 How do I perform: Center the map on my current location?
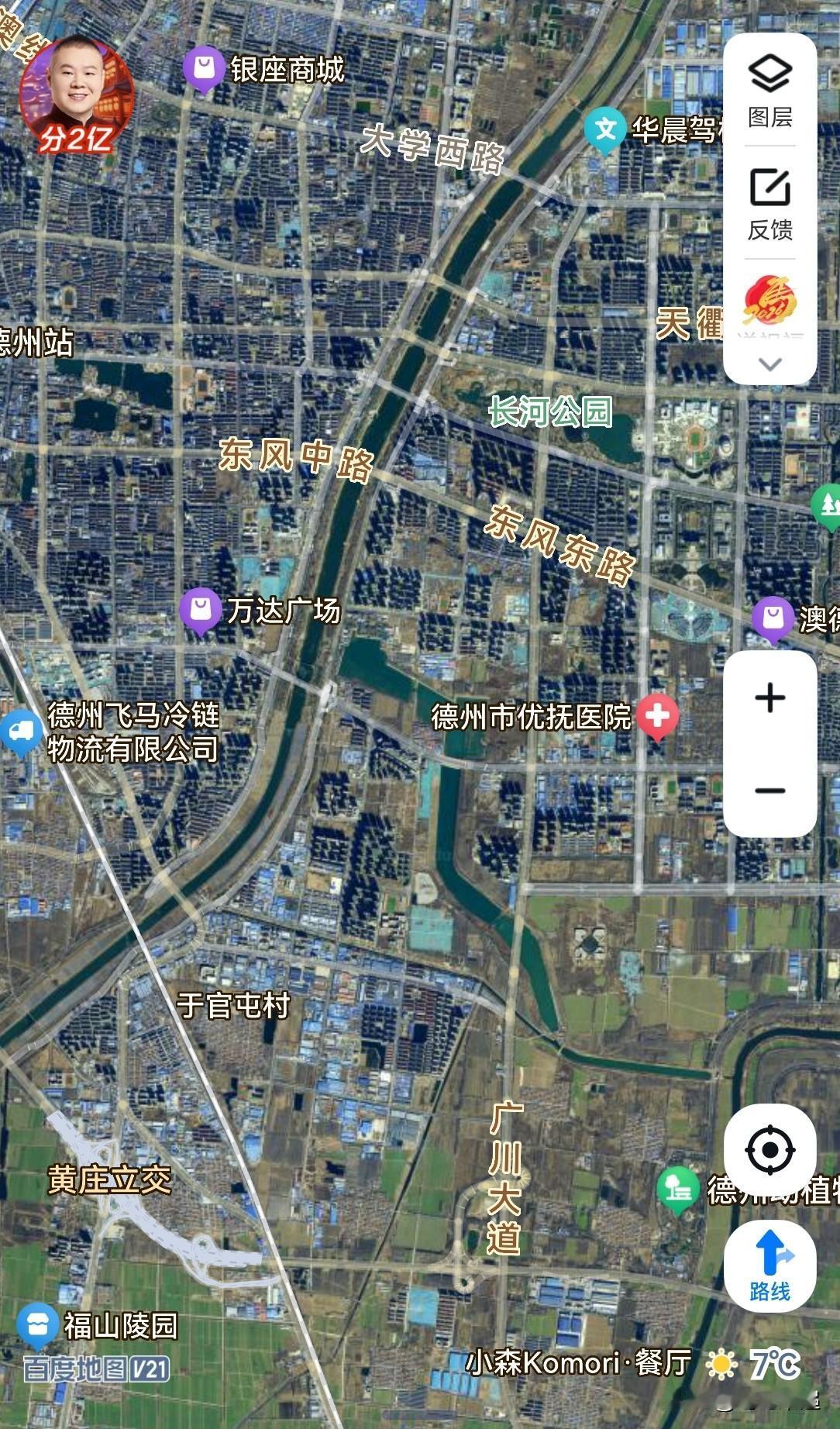[769, 1150]
